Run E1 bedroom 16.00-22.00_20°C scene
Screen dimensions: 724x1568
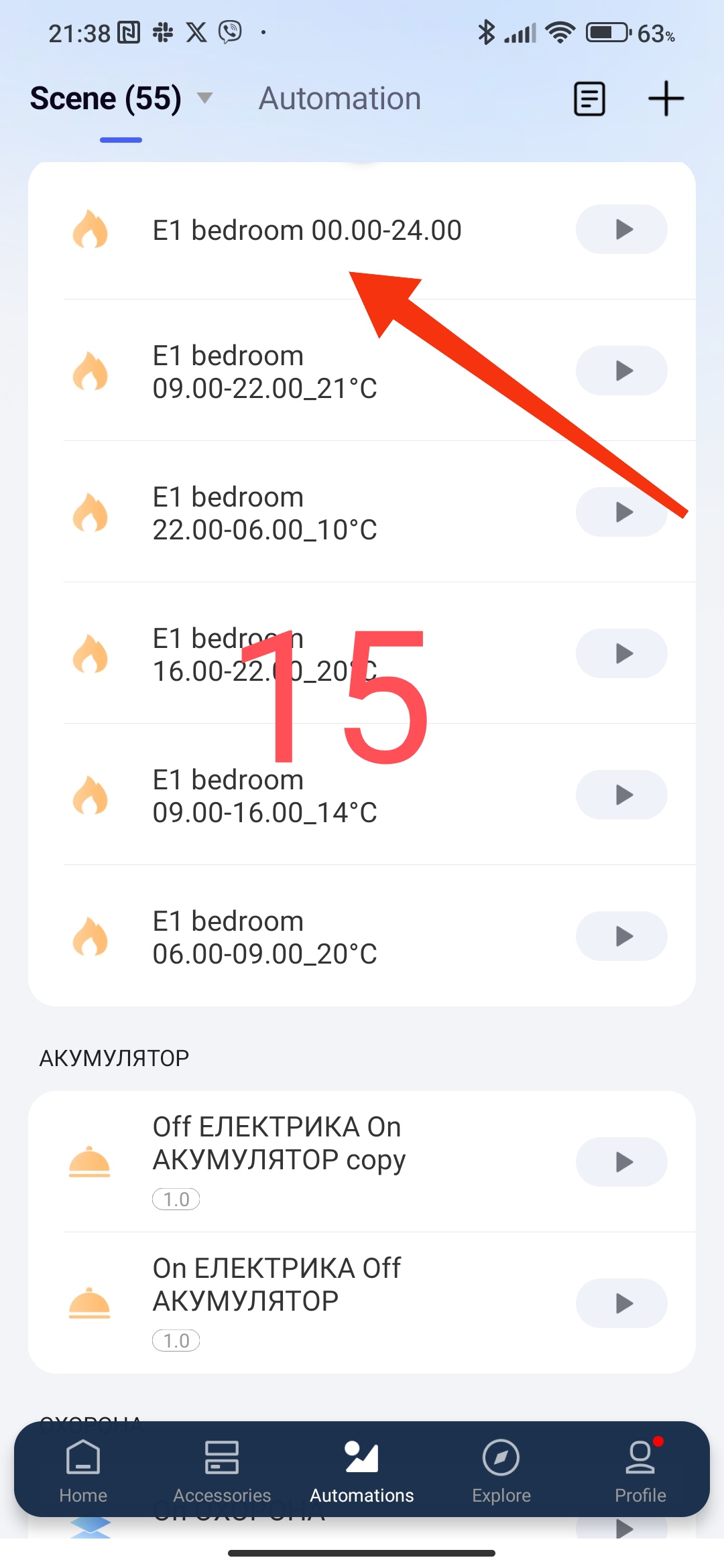(x=621, y=653)
